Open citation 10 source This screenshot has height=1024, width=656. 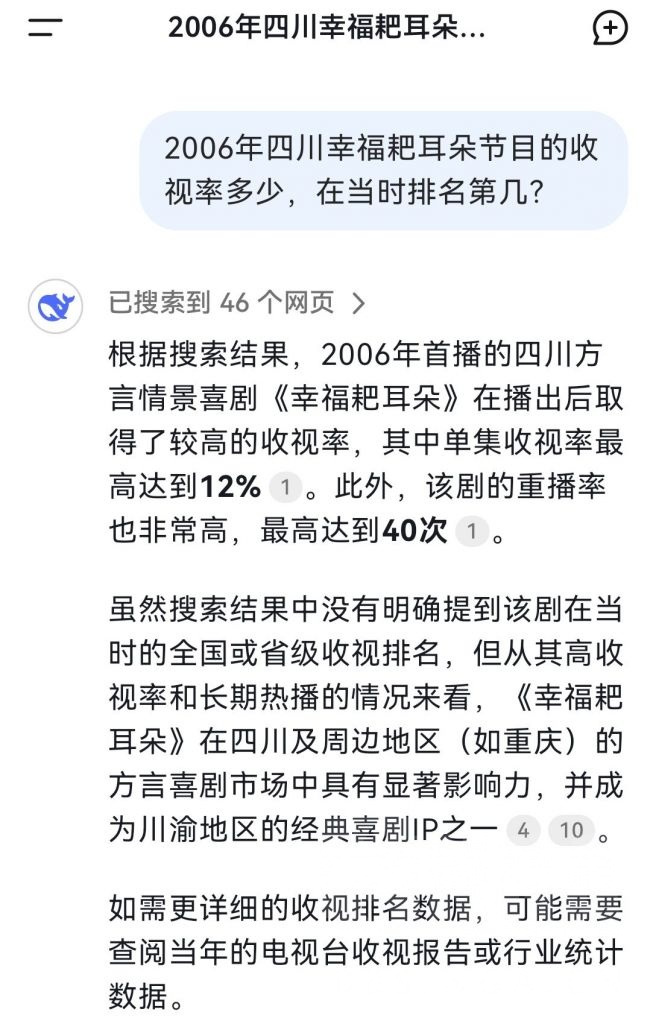tap(571, 830)
